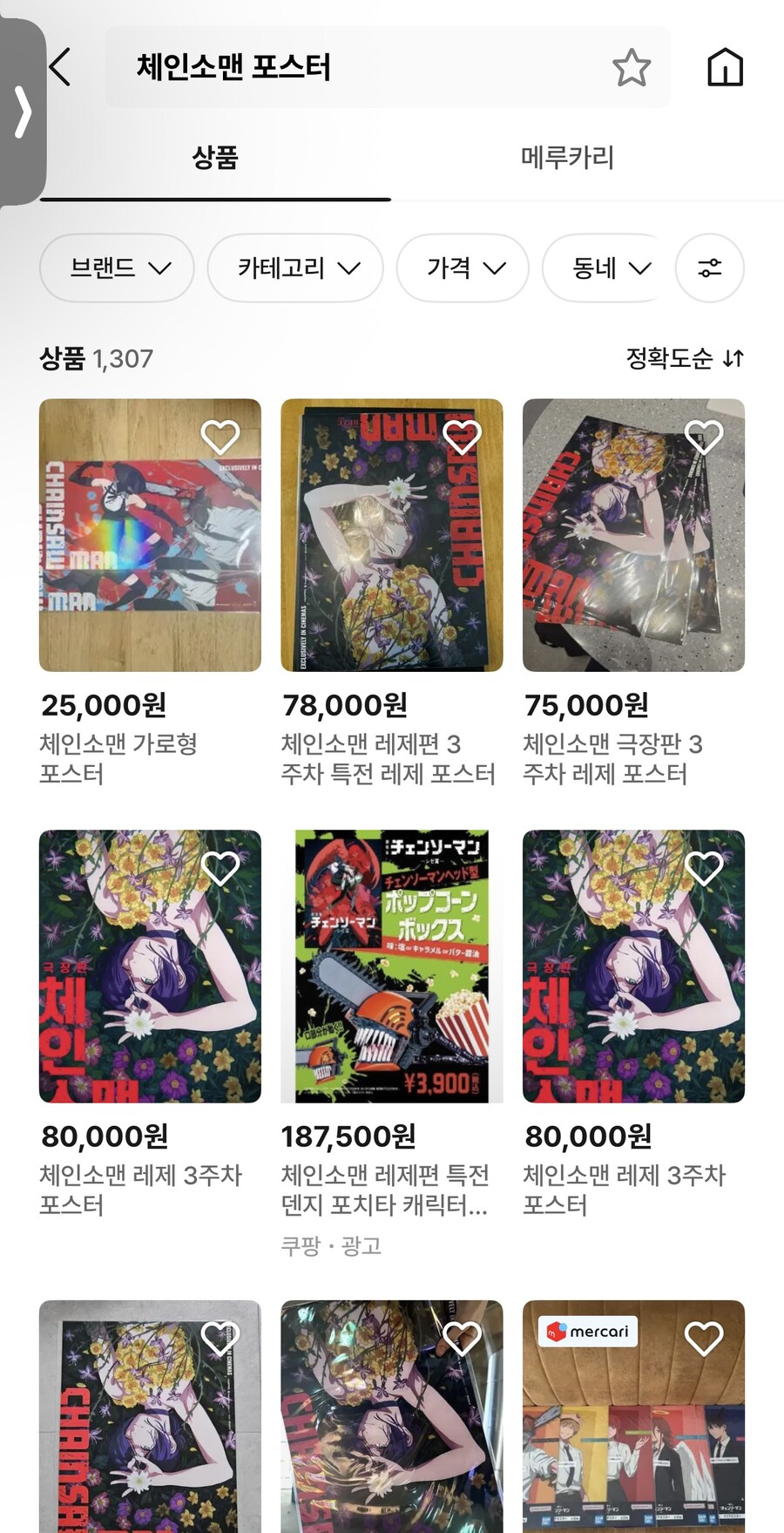Switch to the 메루카리 tab
Viewport: 784px width, 1533px height.
[x=568, y=158]
